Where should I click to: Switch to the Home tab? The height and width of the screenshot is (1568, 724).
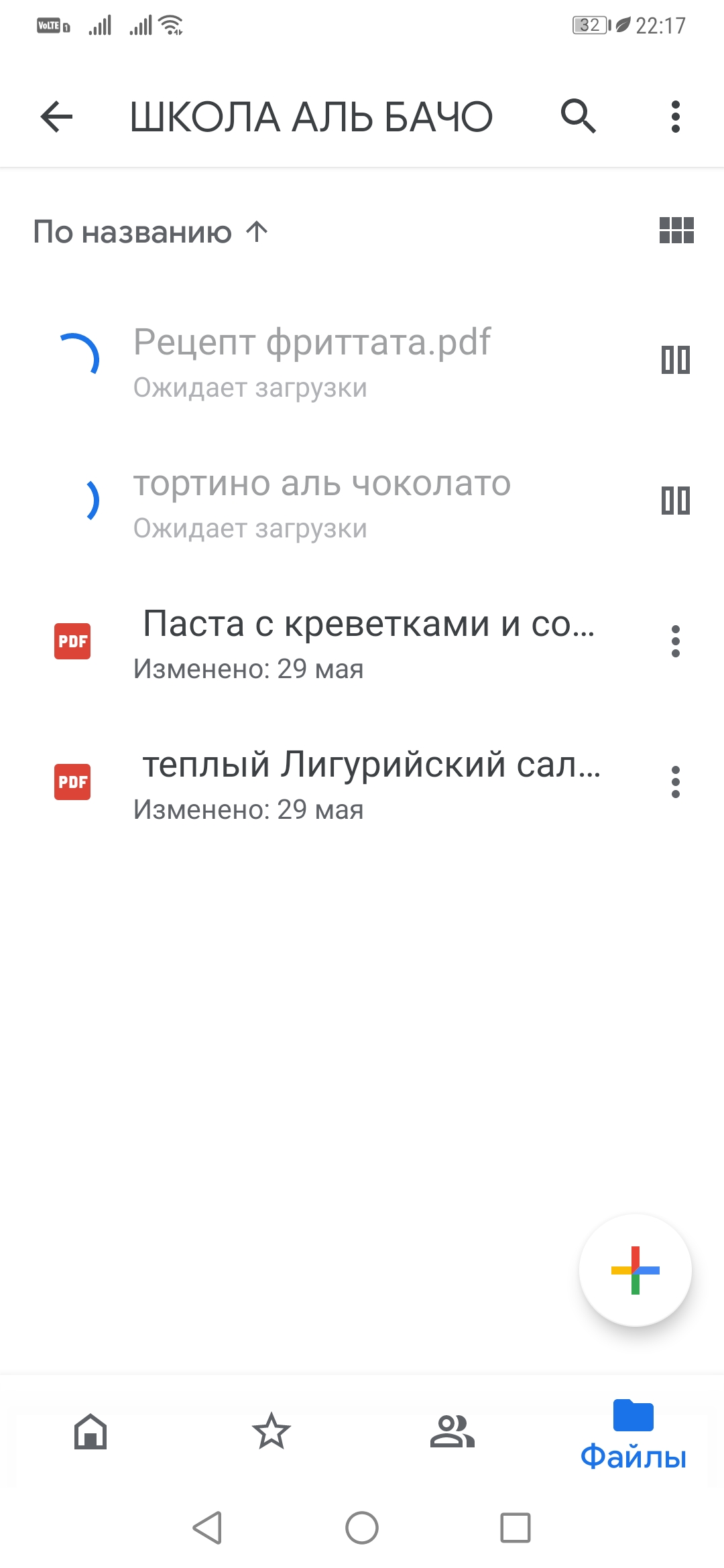click(90, 1431)
